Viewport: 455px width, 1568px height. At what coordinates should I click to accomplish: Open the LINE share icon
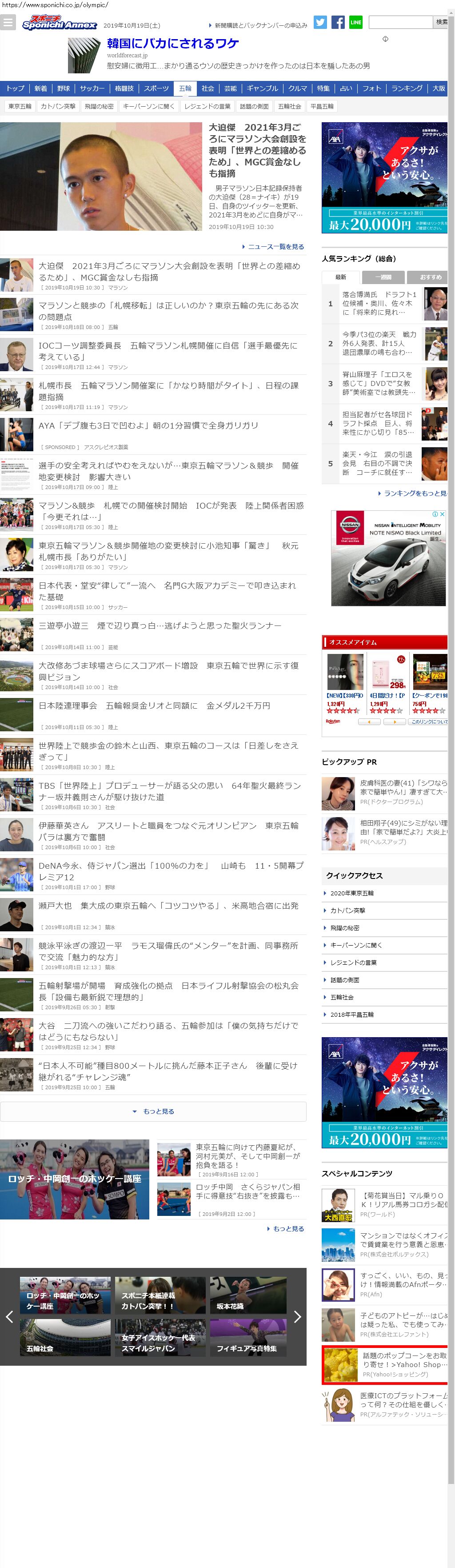(356, 23)
